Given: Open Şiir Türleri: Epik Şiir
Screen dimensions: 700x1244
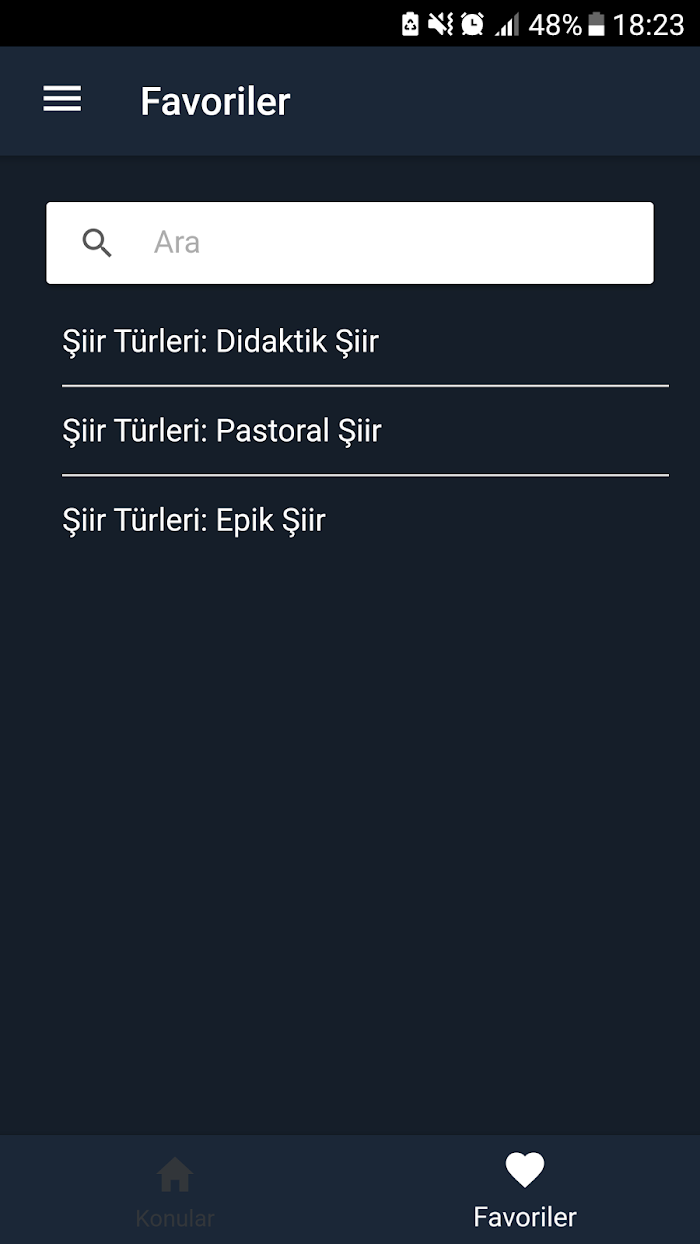Looking at the screenshot, I should tap(365, 521).
